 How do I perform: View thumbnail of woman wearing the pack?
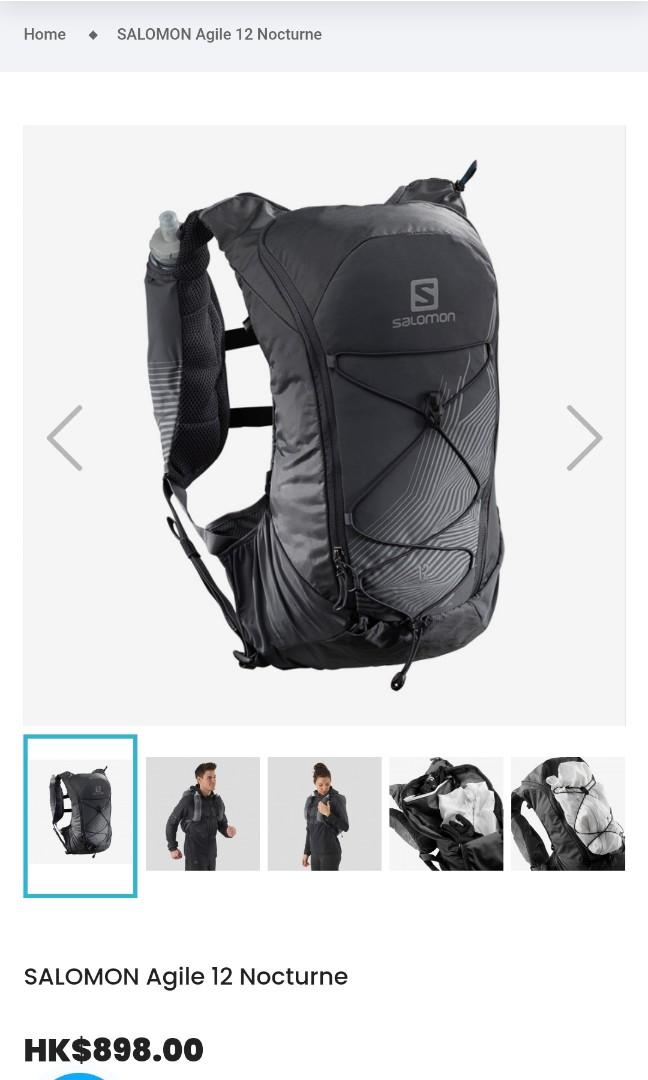tap(324, 814)
